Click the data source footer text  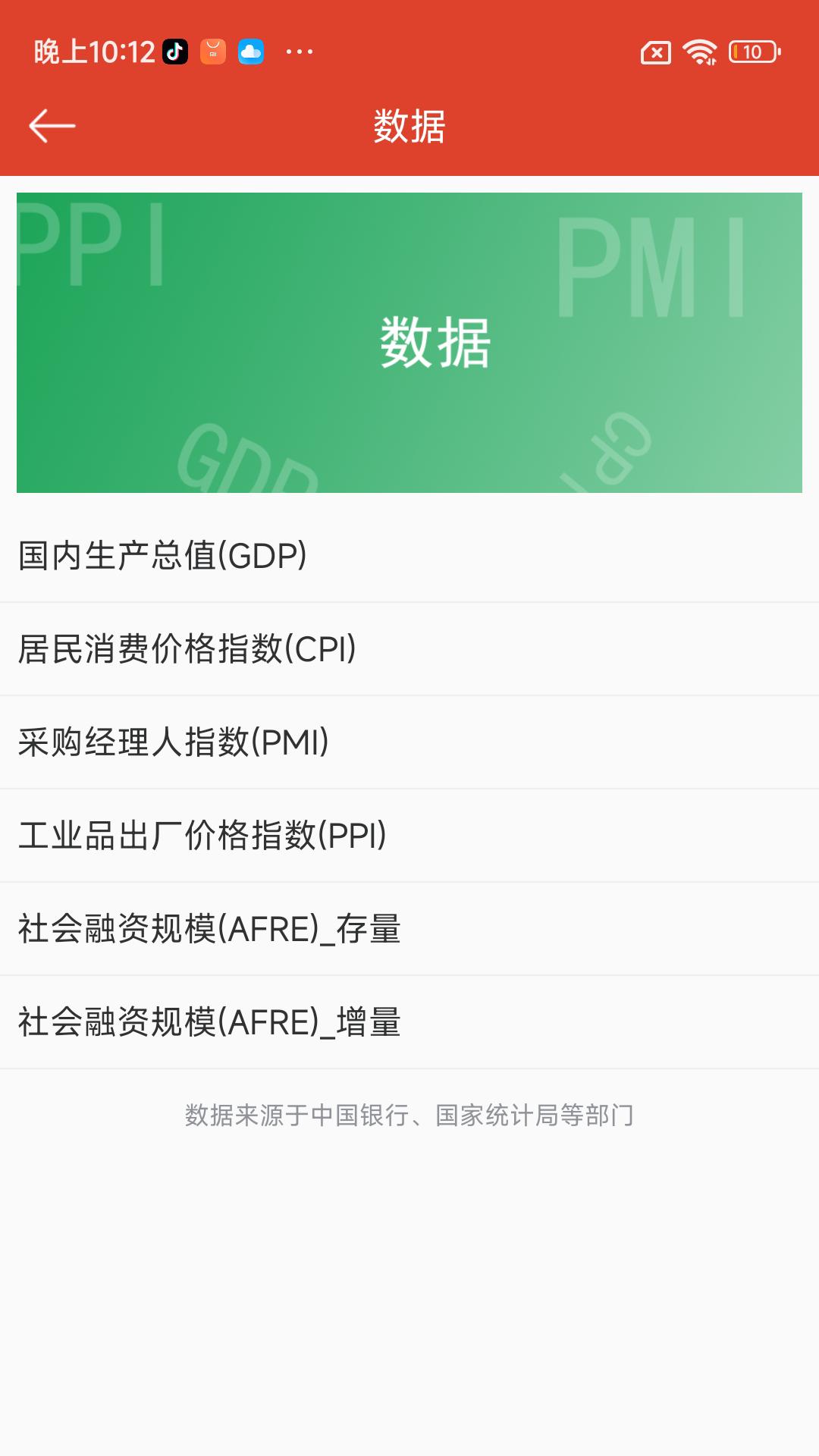pyautogui.click(x=409, y=1115)
